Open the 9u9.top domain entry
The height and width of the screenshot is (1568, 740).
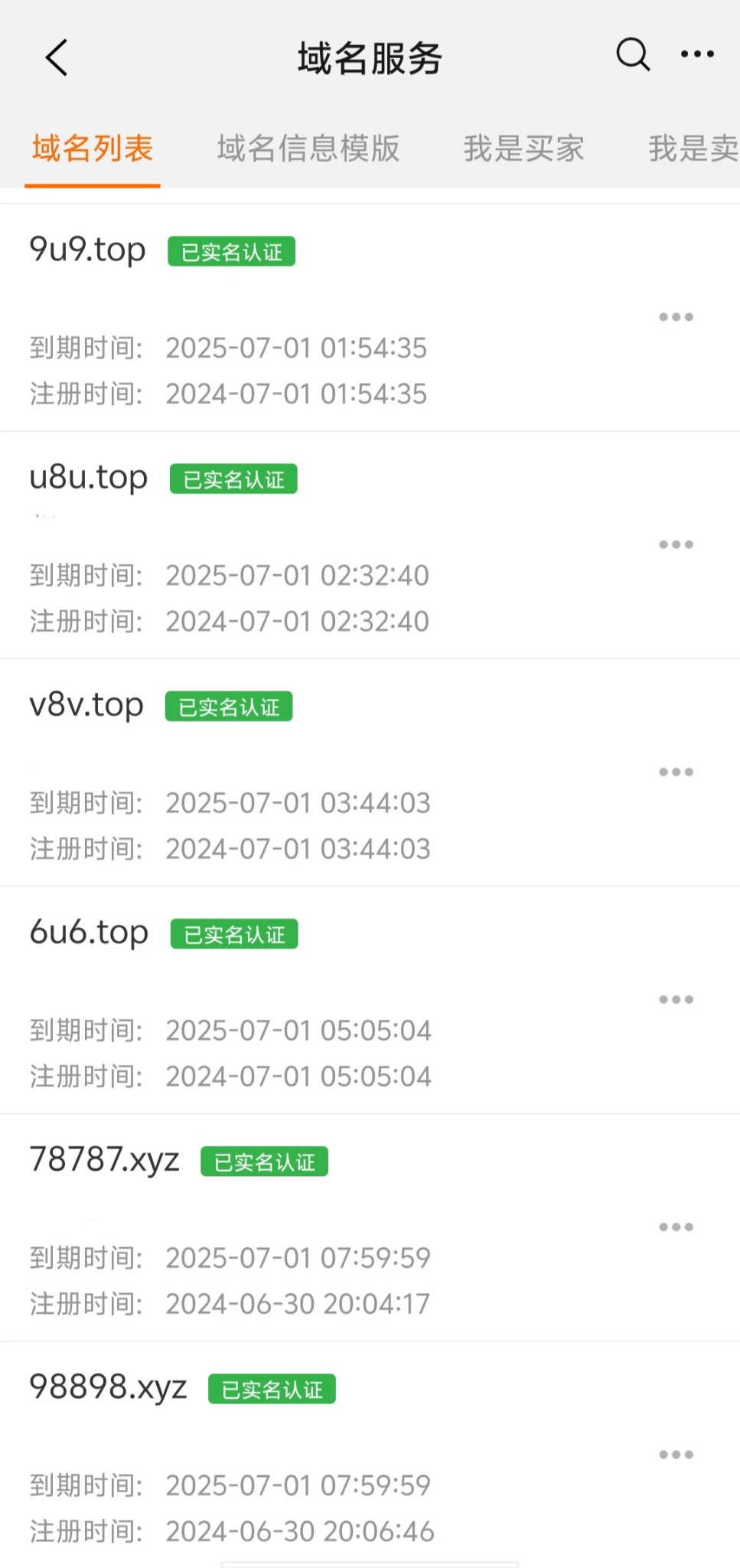click(x=87, y=250)
